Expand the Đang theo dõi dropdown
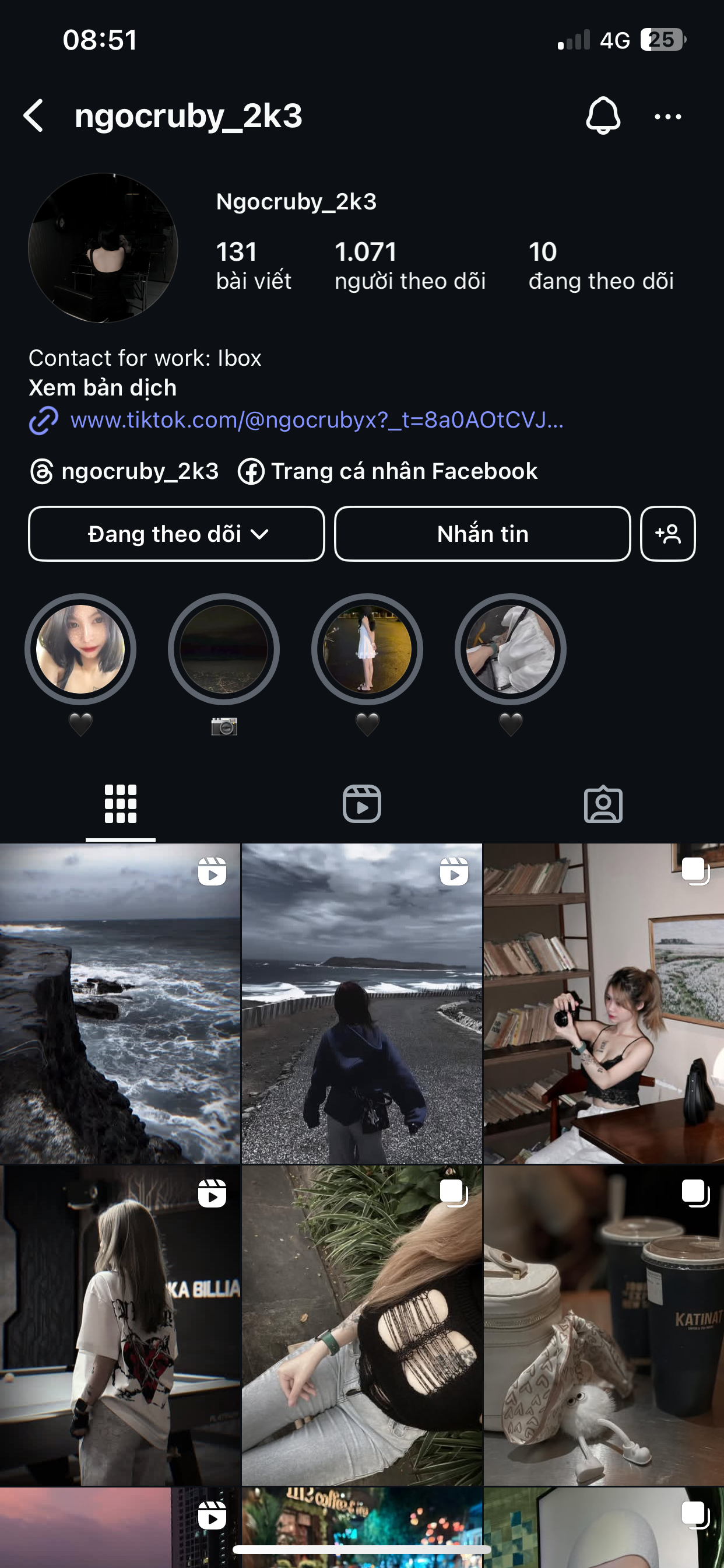Viewport: 724px width, 1568px height. tap(177, 534)
